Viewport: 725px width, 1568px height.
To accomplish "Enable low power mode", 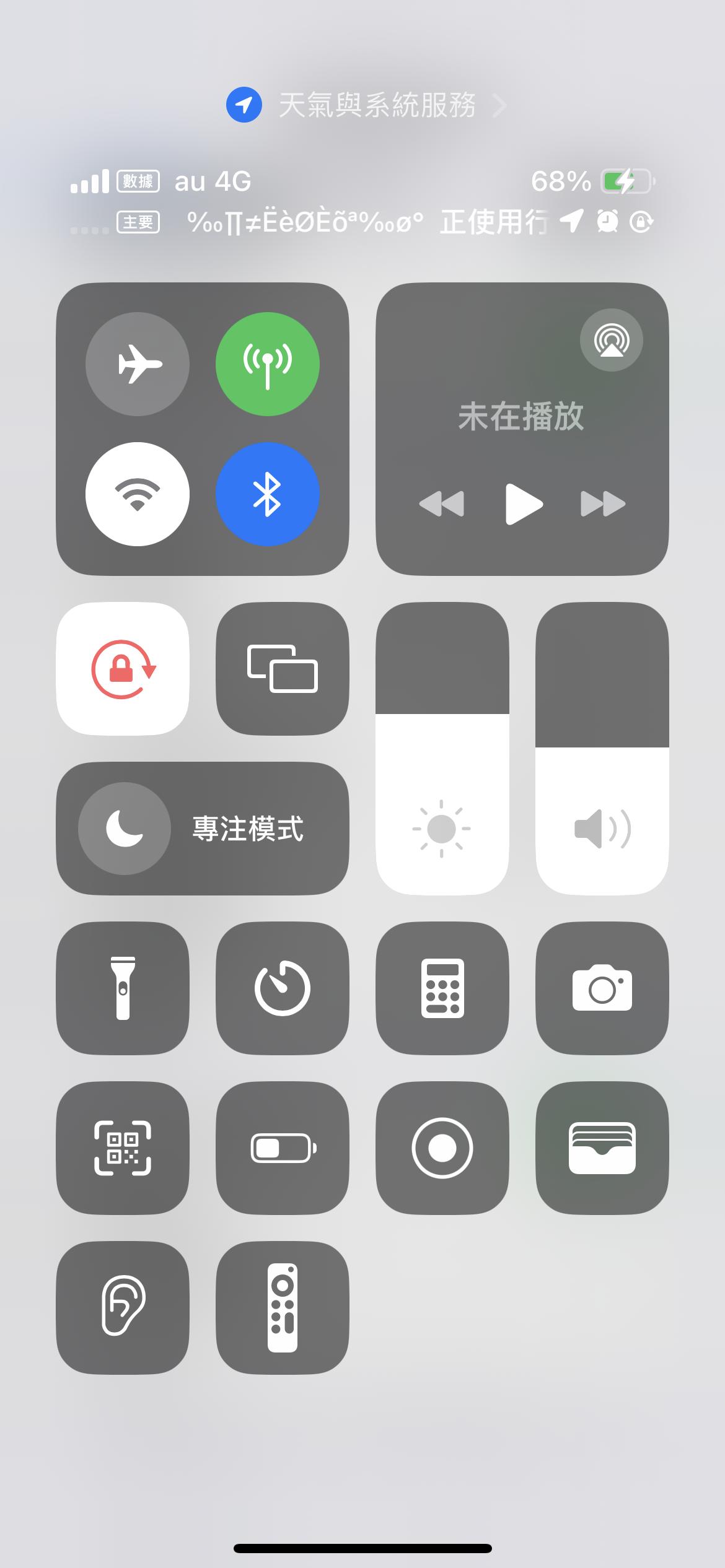I will 283,1148.
